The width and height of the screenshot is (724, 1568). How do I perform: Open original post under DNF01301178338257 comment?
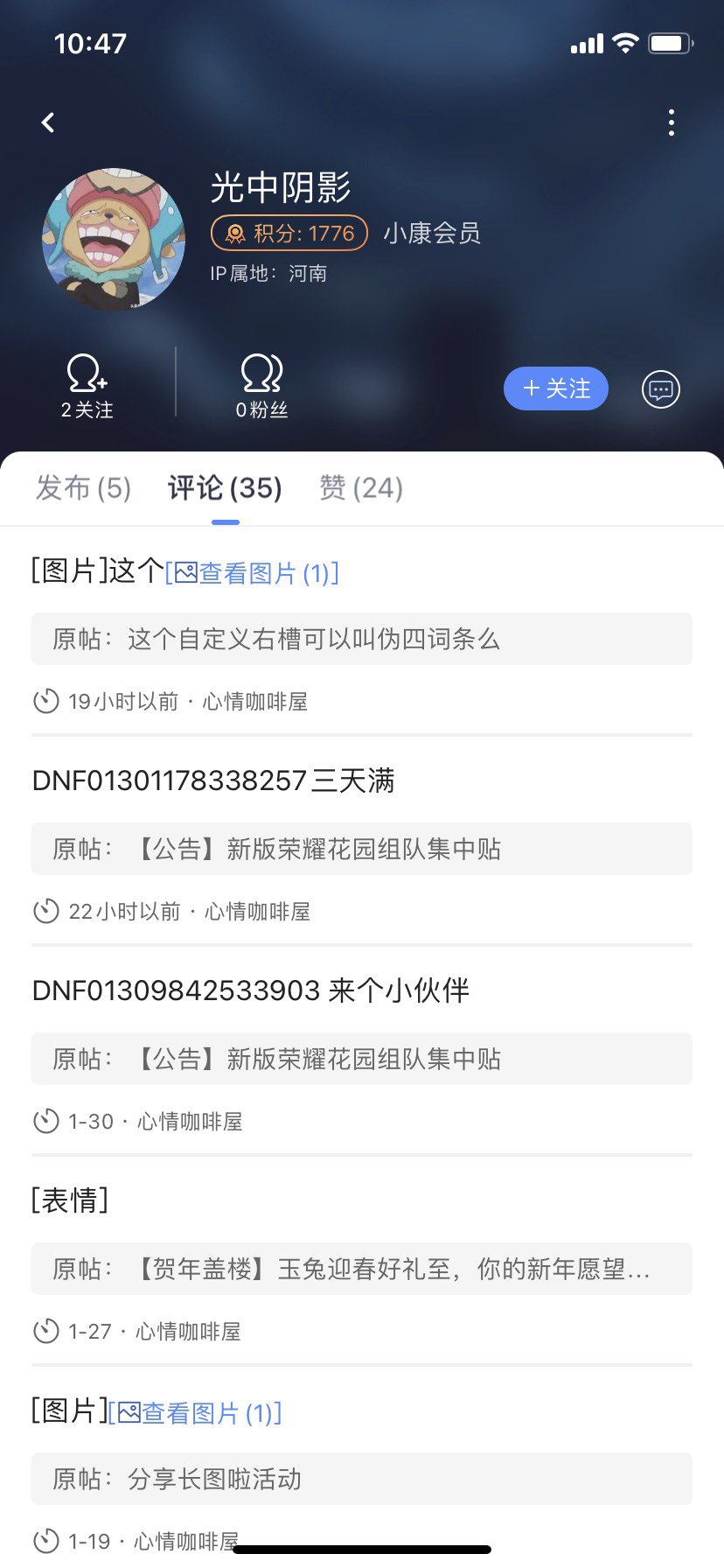pyautogui.click(x=362, y=849)
